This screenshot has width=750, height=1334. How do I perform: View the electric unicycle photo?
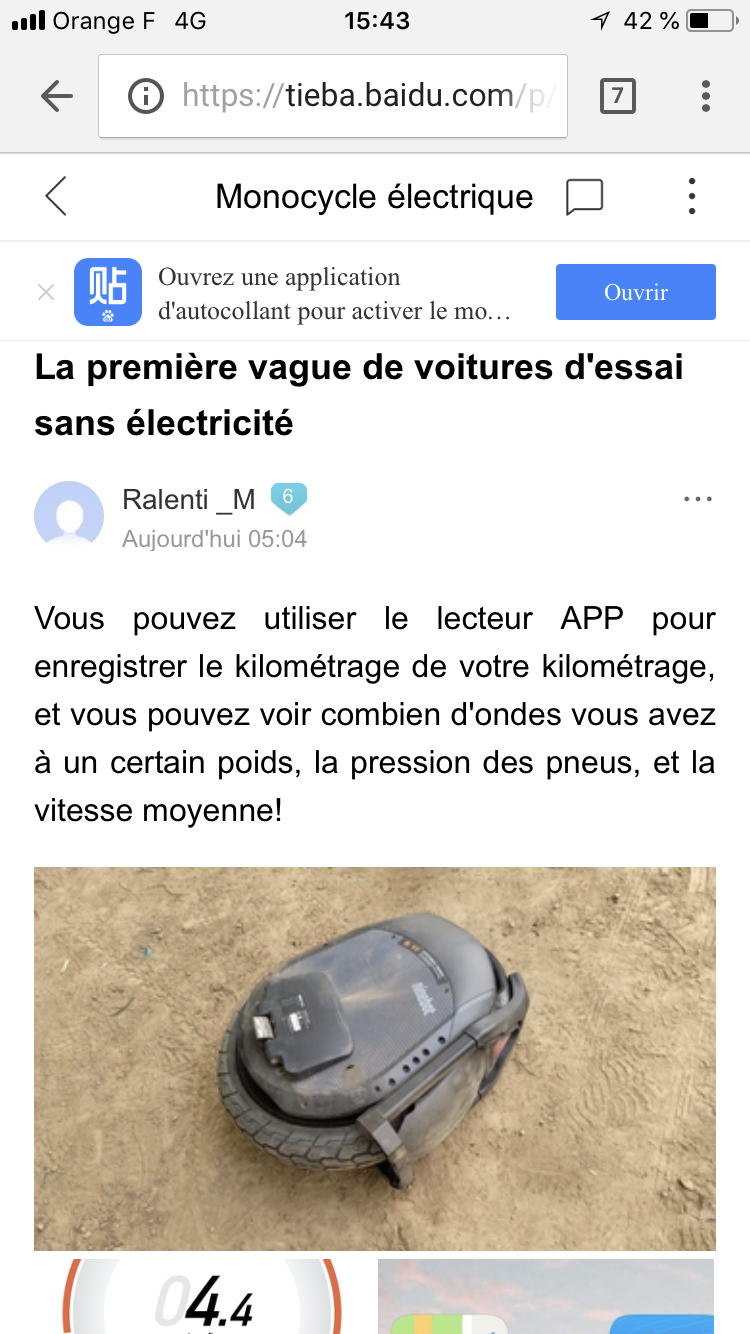(375, 1058)
